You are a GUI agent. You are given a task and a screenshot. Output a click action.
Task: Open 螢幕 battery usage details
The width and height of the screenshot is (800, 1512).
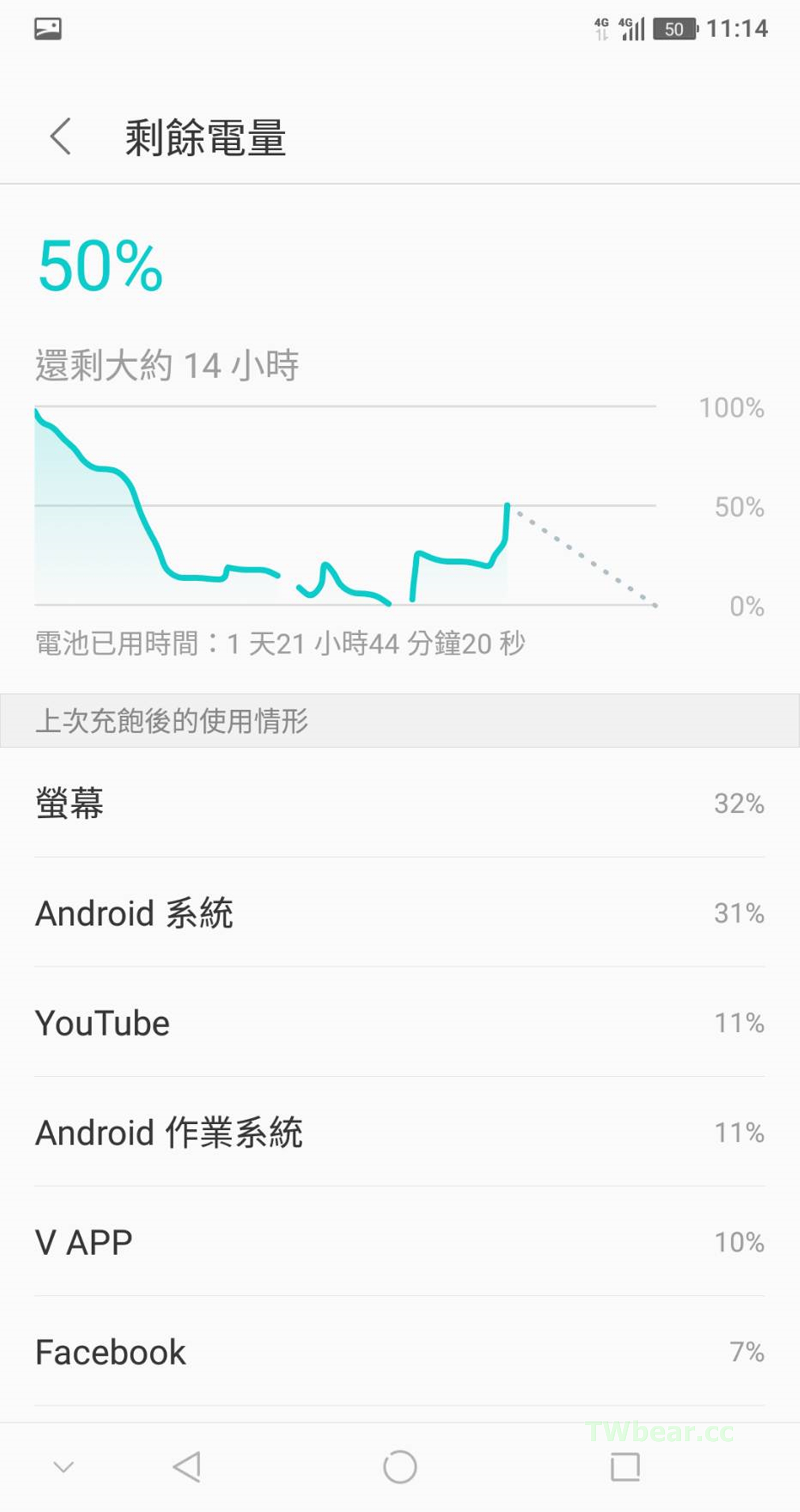[400, 803]
